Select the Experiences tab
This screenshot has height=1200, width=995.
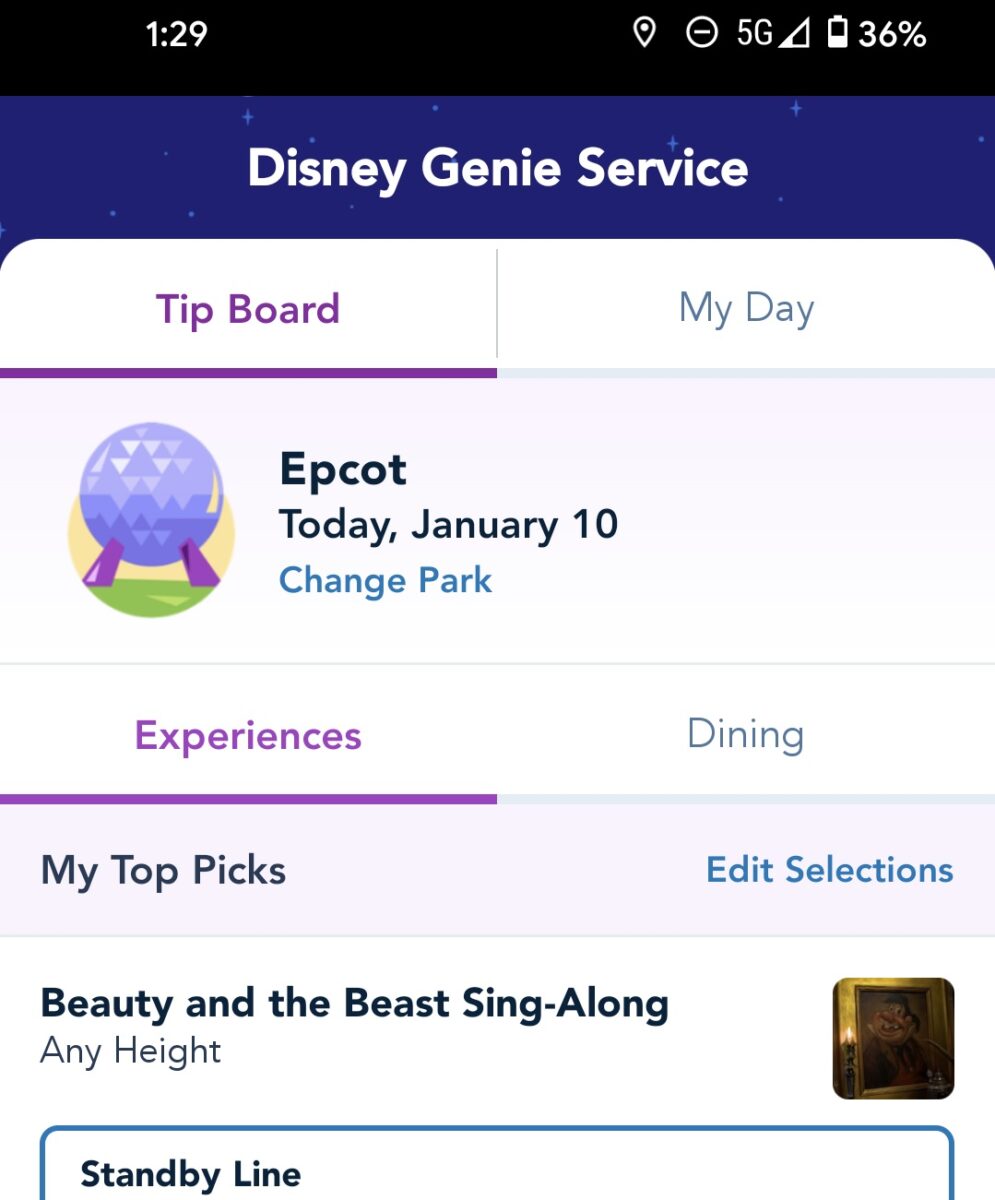coord(248,735)
